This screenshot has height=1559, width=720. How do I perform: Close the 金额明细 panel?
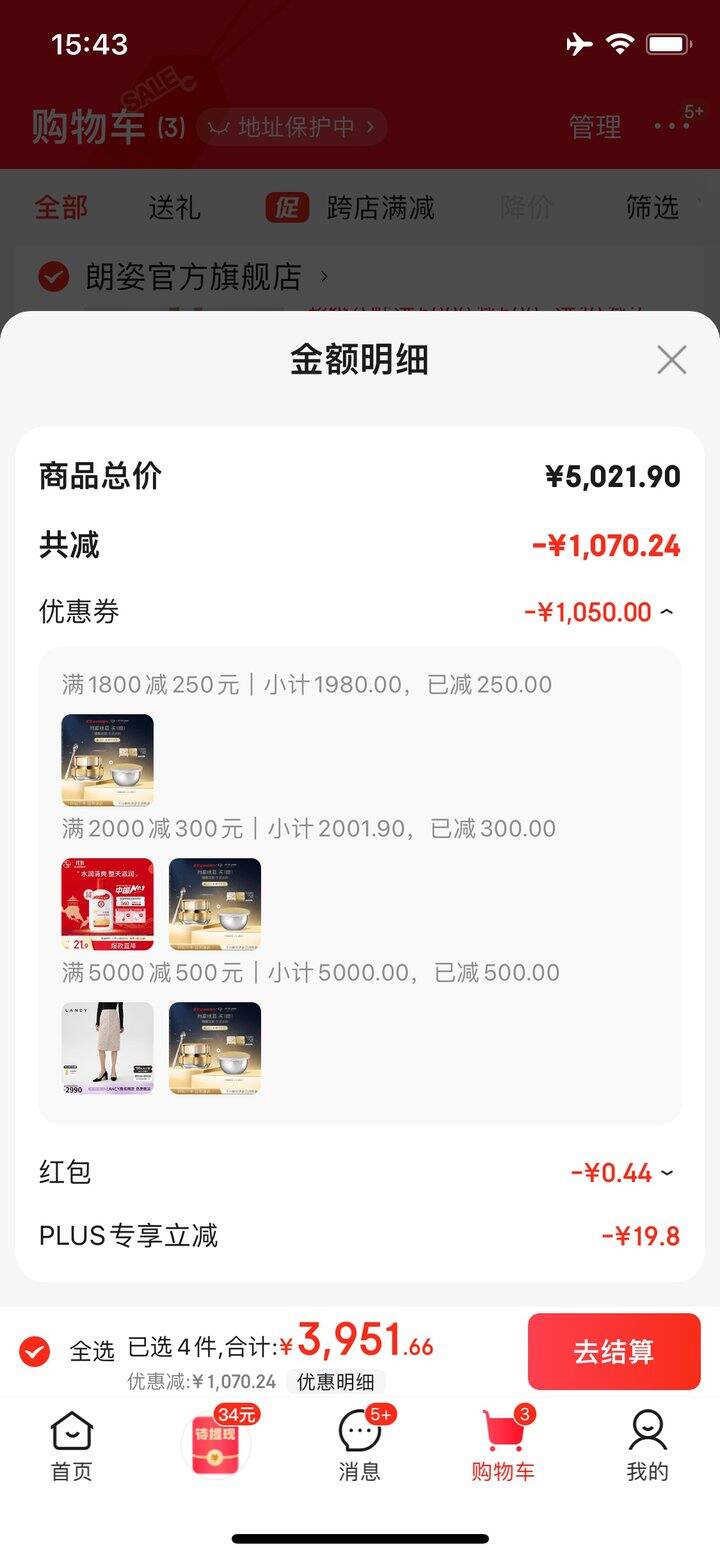pos(671,360)
